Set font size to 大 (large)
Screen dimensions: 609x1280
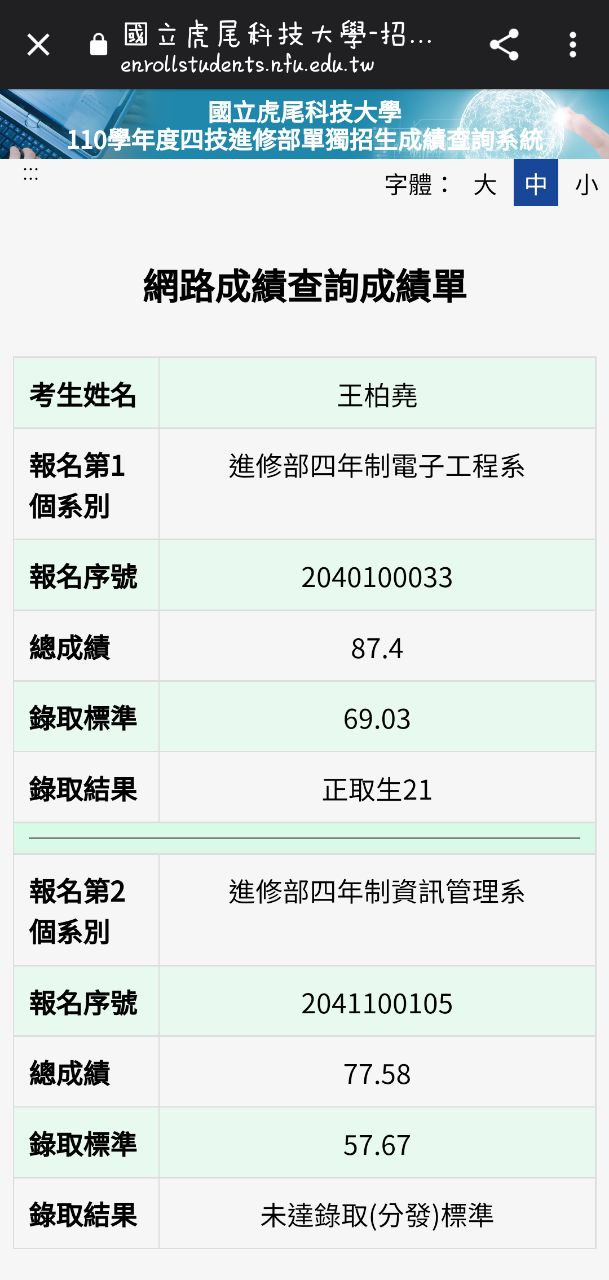pos(485,184)
